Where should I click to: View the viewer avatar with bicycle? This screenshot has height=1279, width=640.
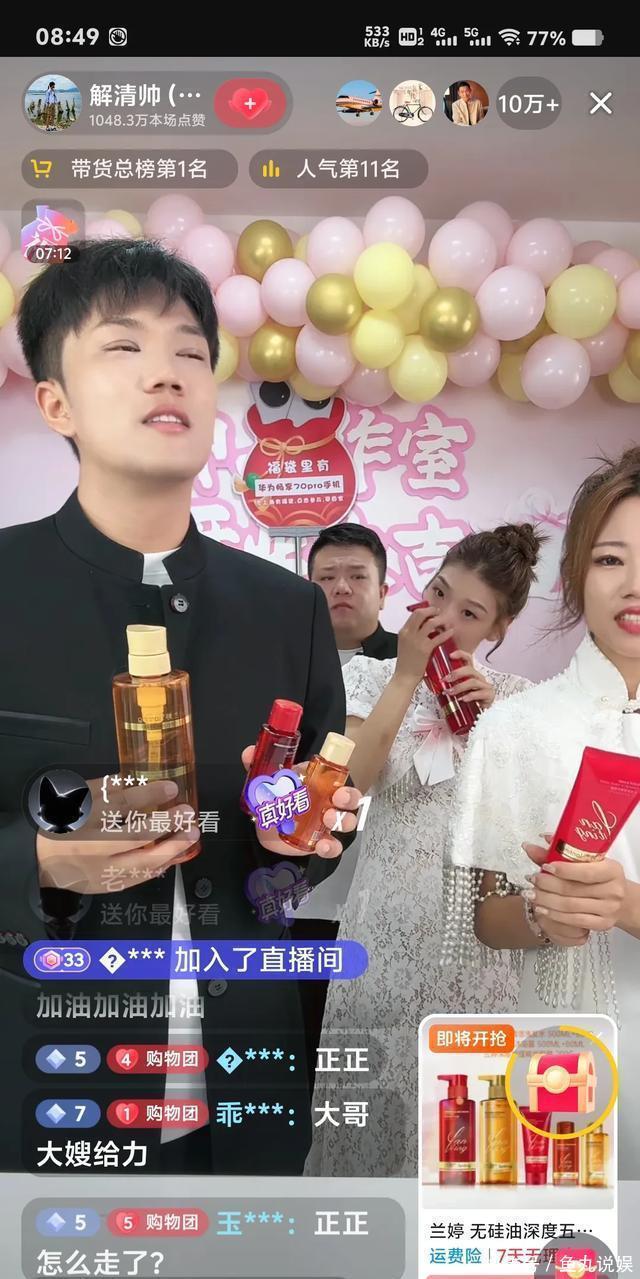click(x=412, y=103)
